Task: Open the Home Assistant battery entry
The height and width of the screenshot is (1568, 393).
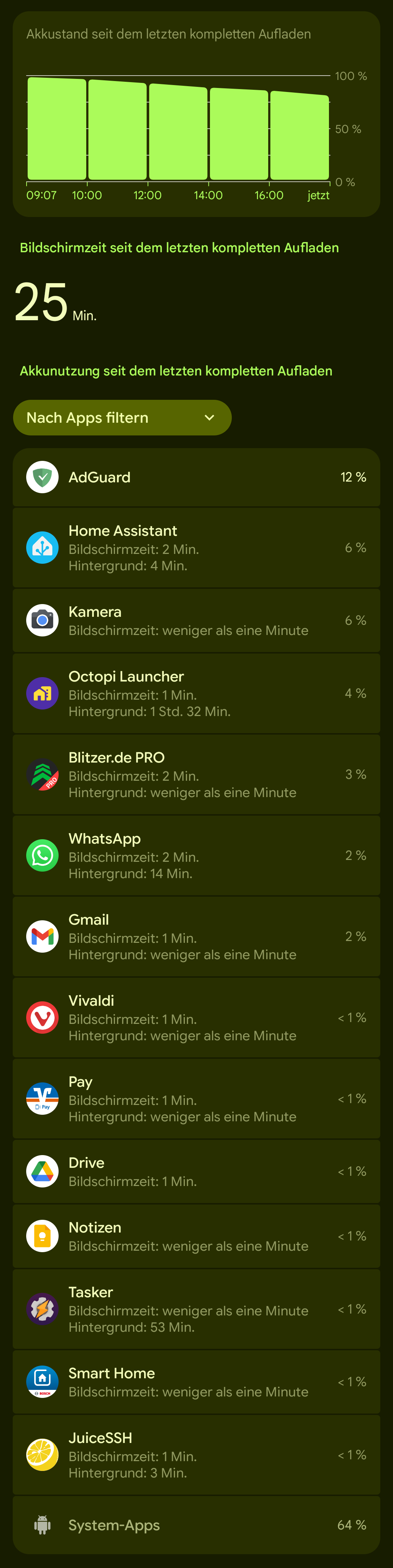Action: (196, 548)
